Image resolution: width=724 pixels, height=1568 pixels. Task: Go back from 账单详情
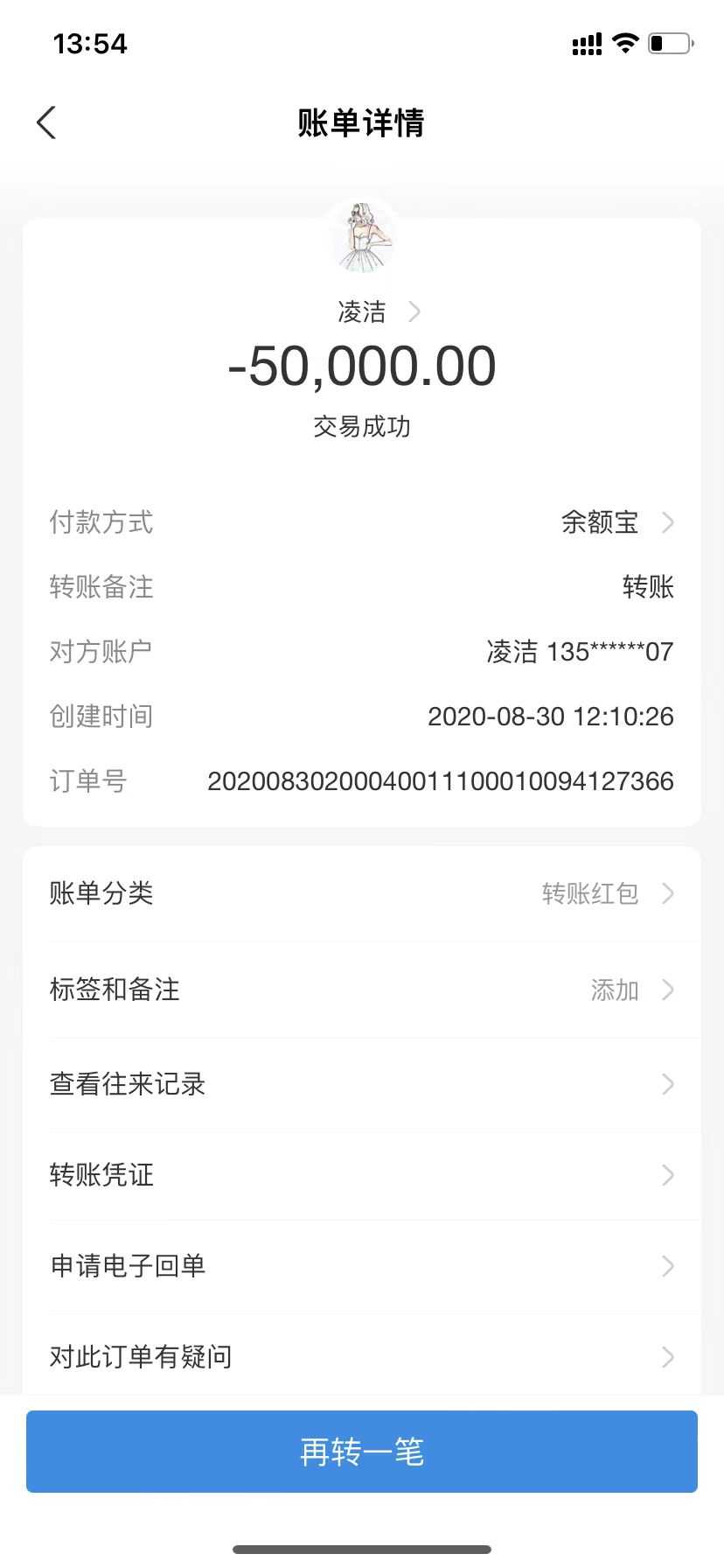[47, 122]
